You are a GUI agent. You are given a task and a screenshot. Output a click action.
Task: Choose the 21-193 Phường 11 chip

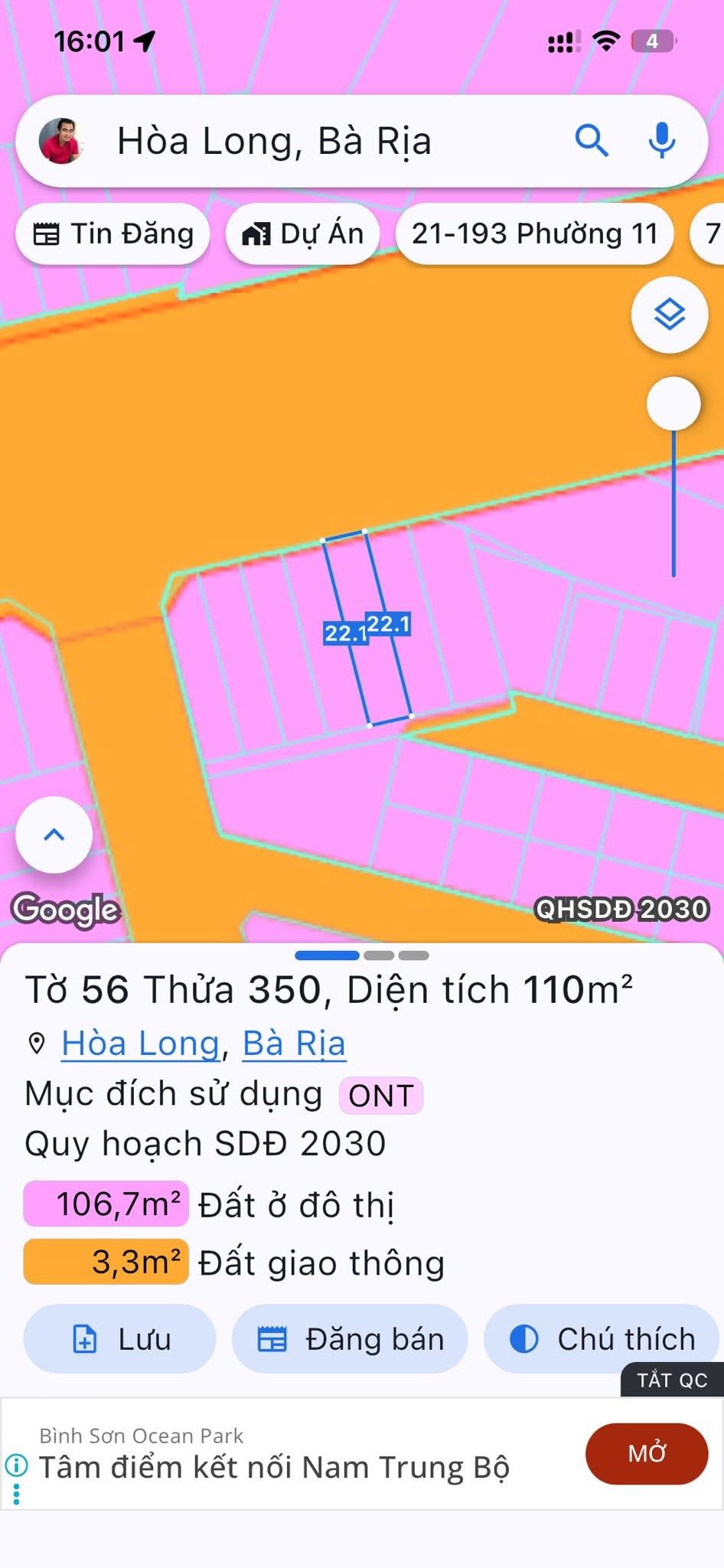(534, 234)
